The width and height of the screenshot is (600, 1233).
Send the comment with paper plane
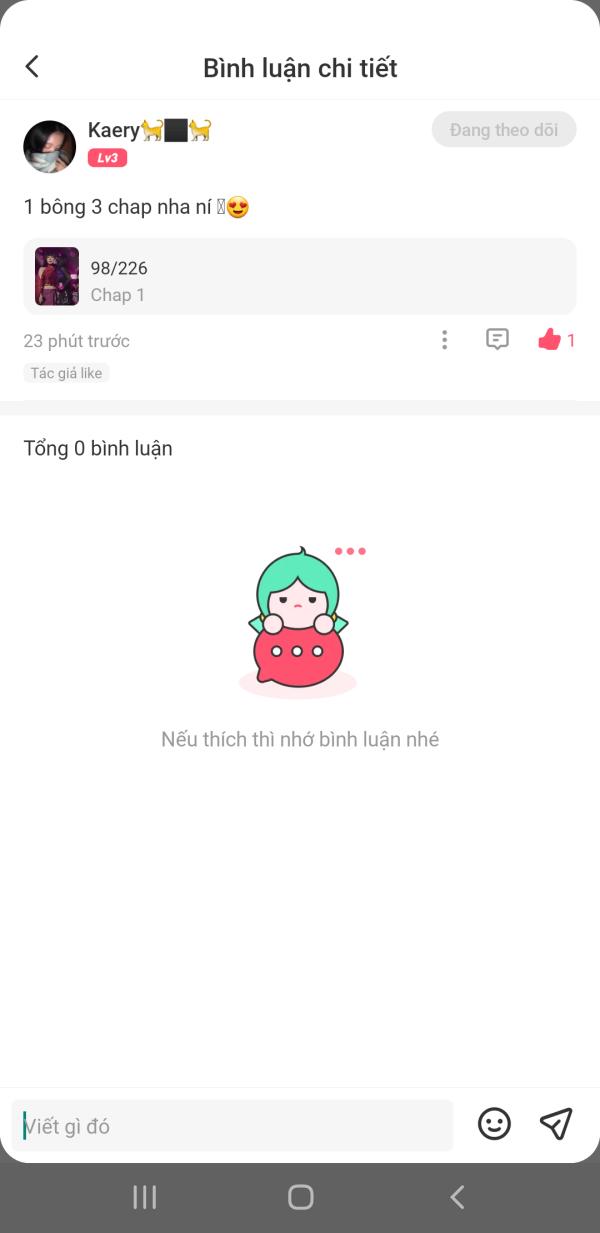pyautogui.click(x=556, y=1124)
